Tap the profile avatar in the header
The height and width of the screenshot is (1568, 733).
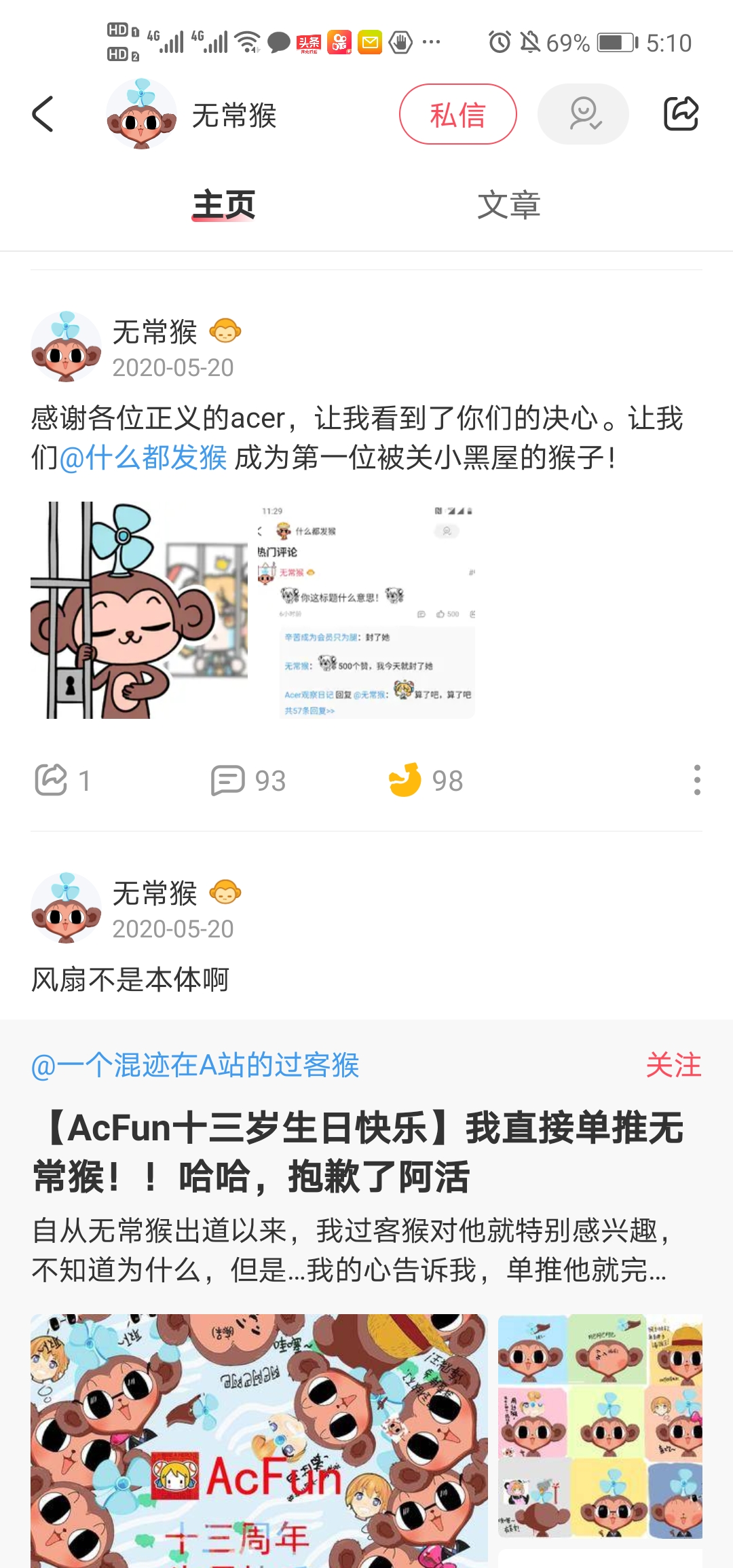click(141, 114)
